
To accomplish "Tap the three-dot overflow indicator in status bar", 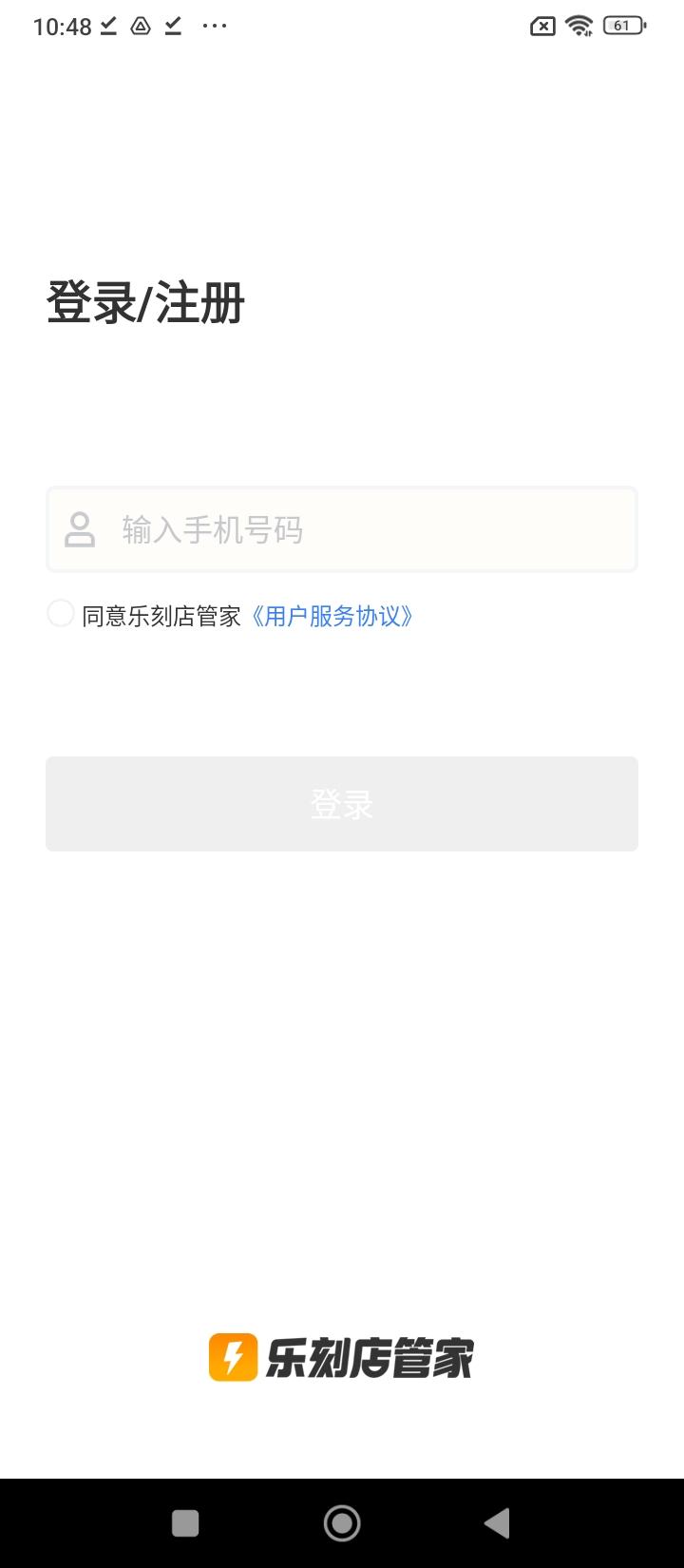I will point(213,27).
